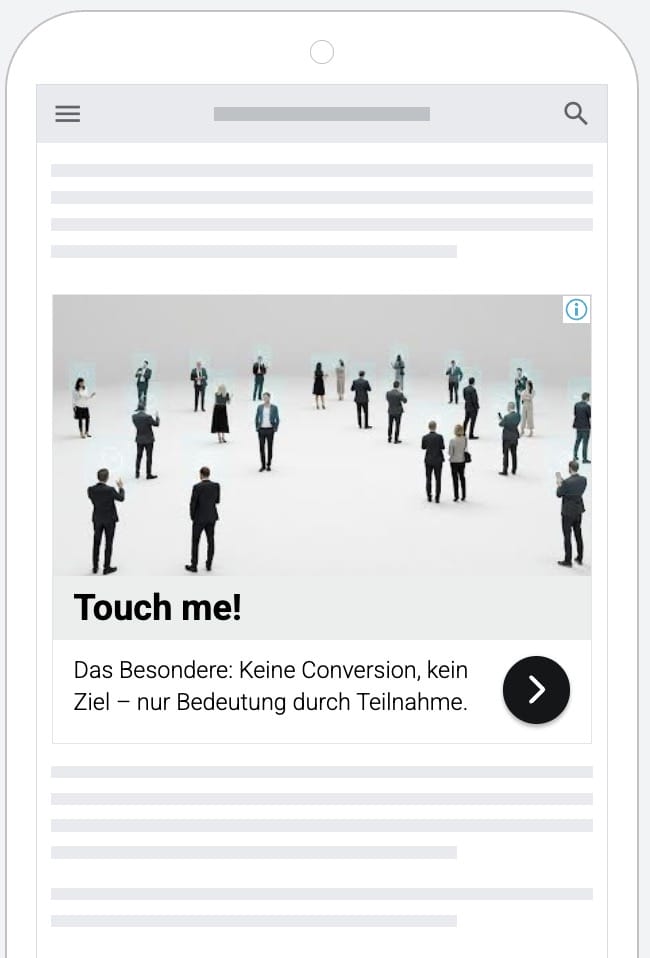Open the hamburger menu
Screen dimensions: 650x958
point(67,114)
